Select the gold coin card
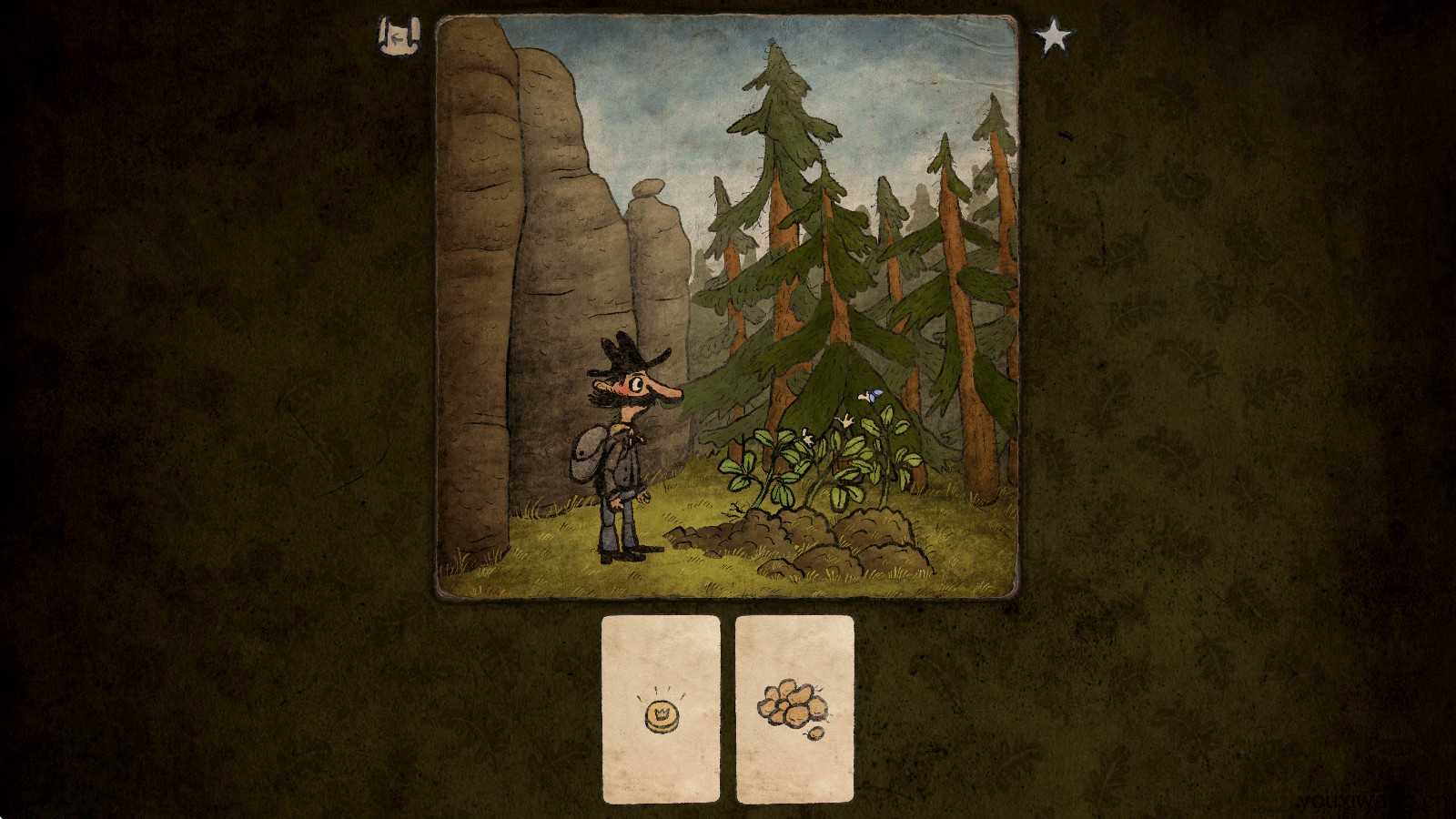Screen dimensions: 1456x819 [x=661, y=710]
